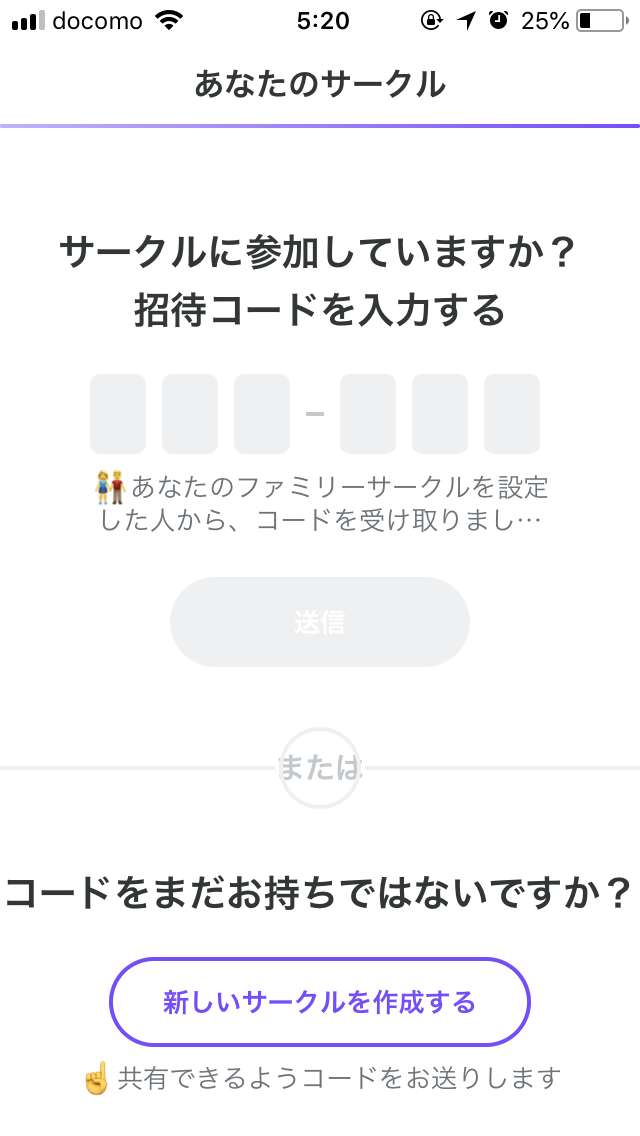Viewport: 640px width, 1136px height.
Task: Tap the first invite code box
Action: pos(118,414)
